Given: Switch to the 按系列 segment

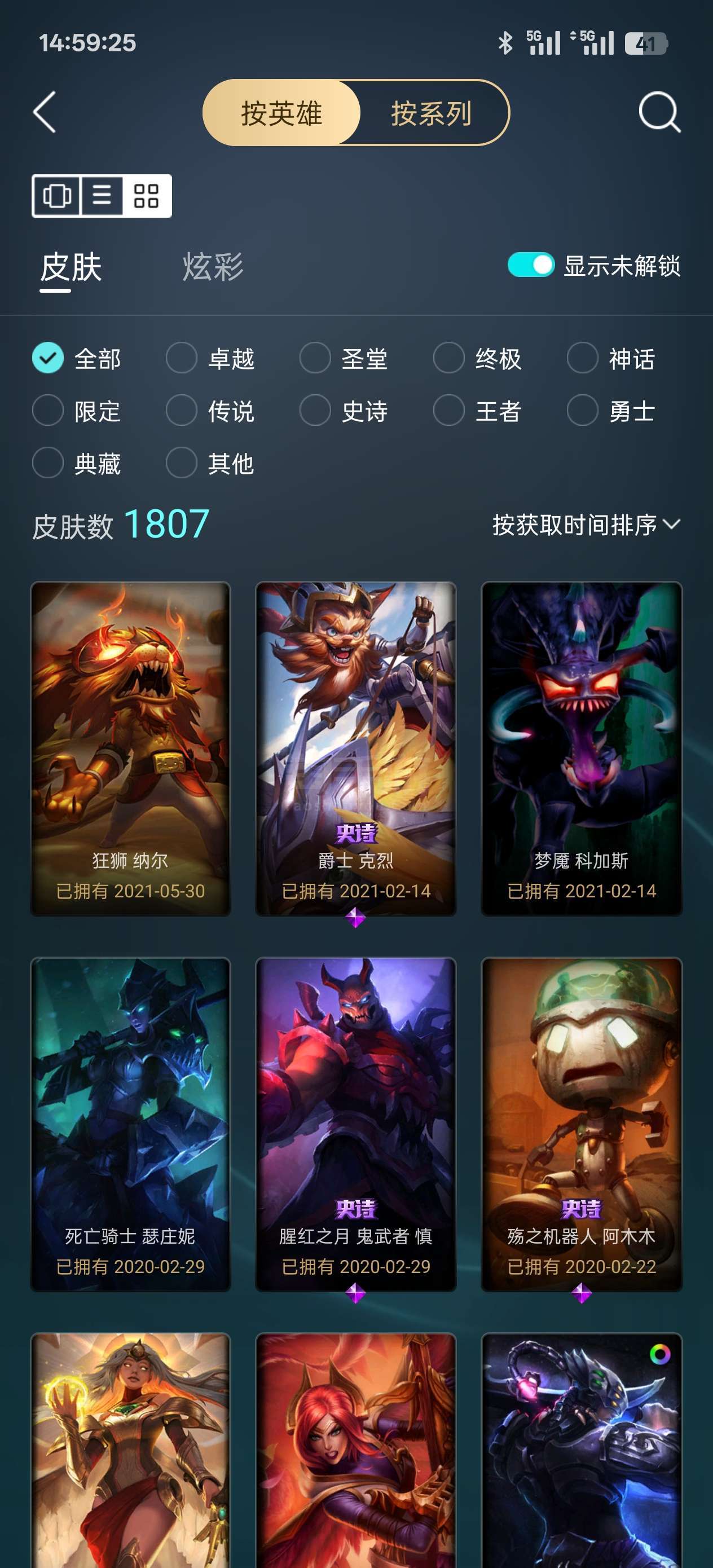Looking at the screenshot, I should click(432, 113).
